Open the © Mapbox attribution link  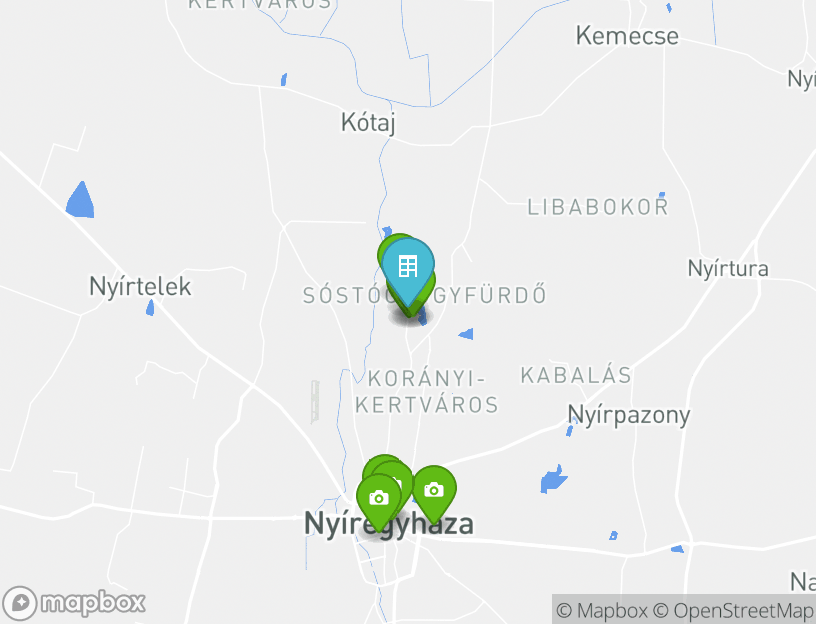pyautogui.click(x=602, y=610)
